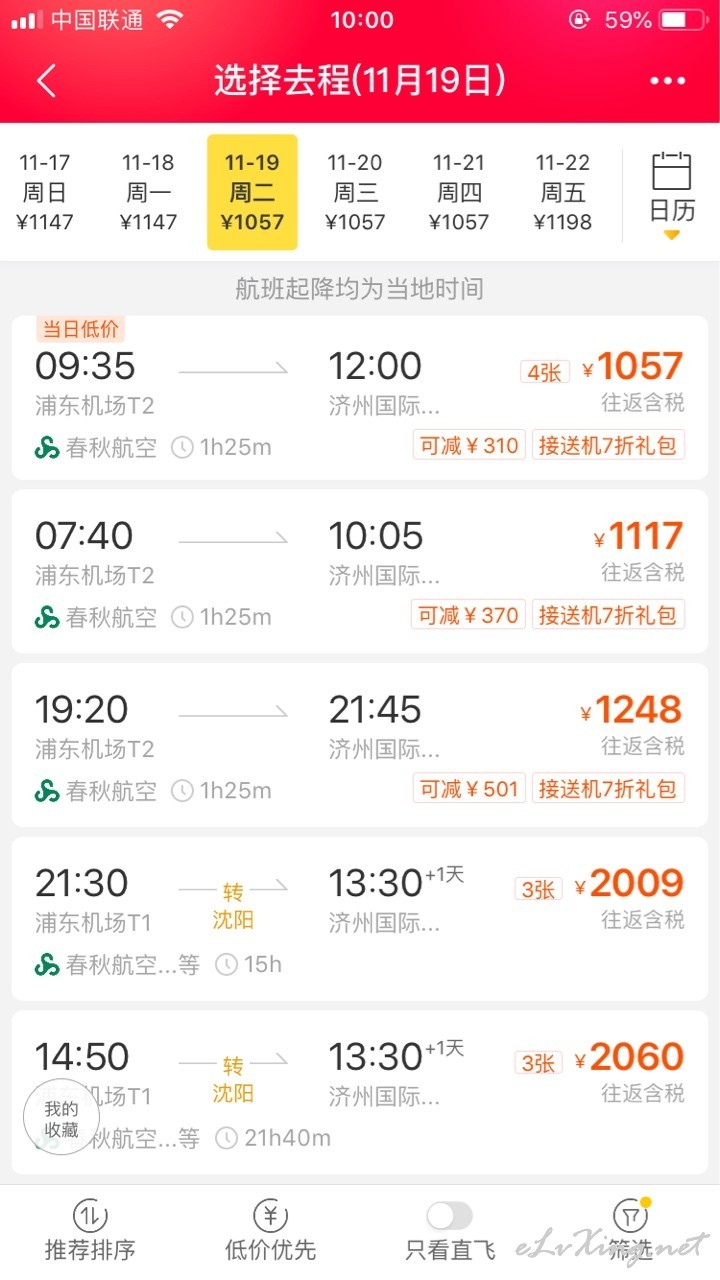Image resolution: width=720 pixels, height=1280 pixels.
Task: Choose the 19:20 flight priced ¥1248
Action: 360,745
